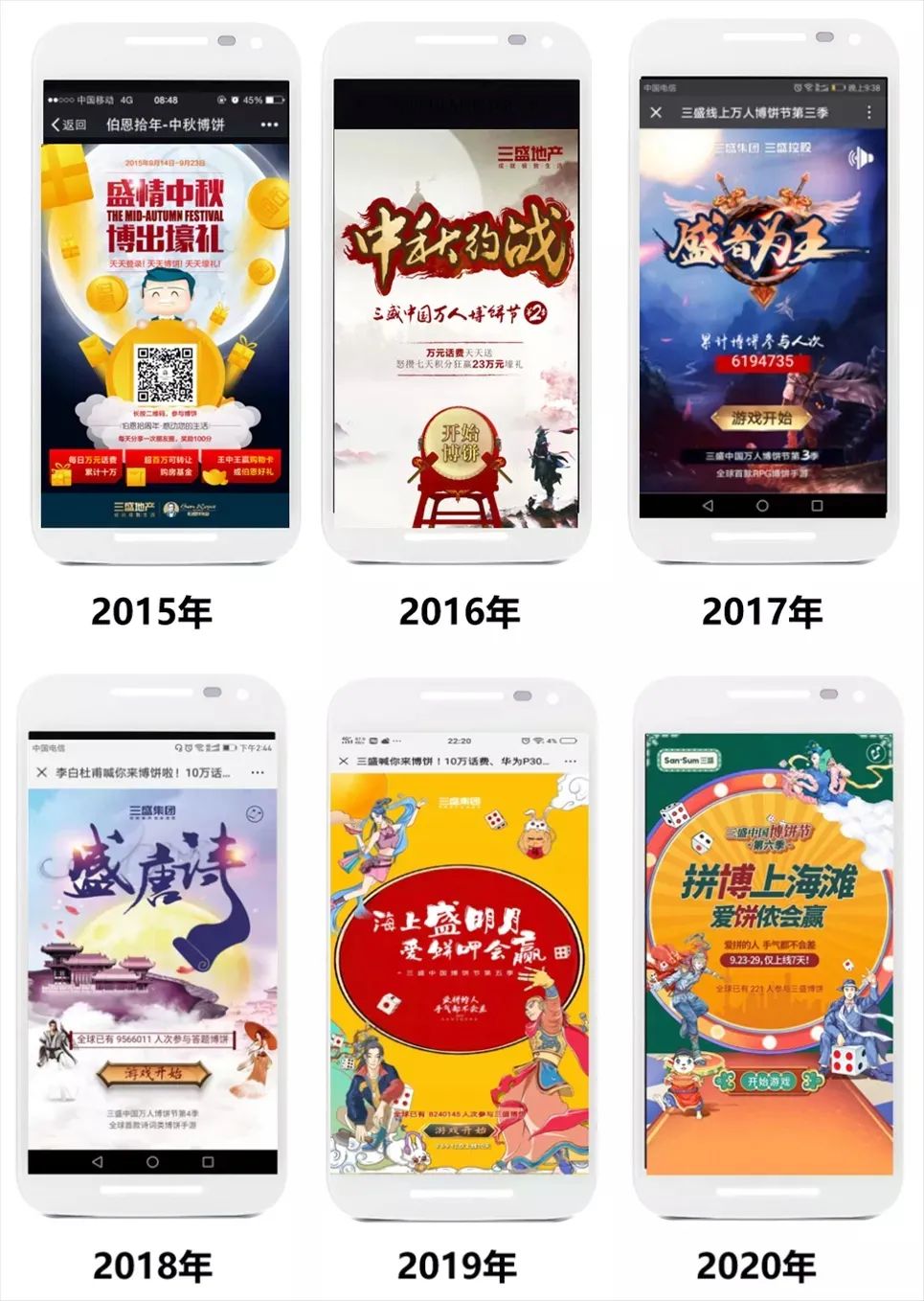Tap the red dice icon beside 开始游戏 on 2020 poster
The image size is (924, 1301).
846,1060
